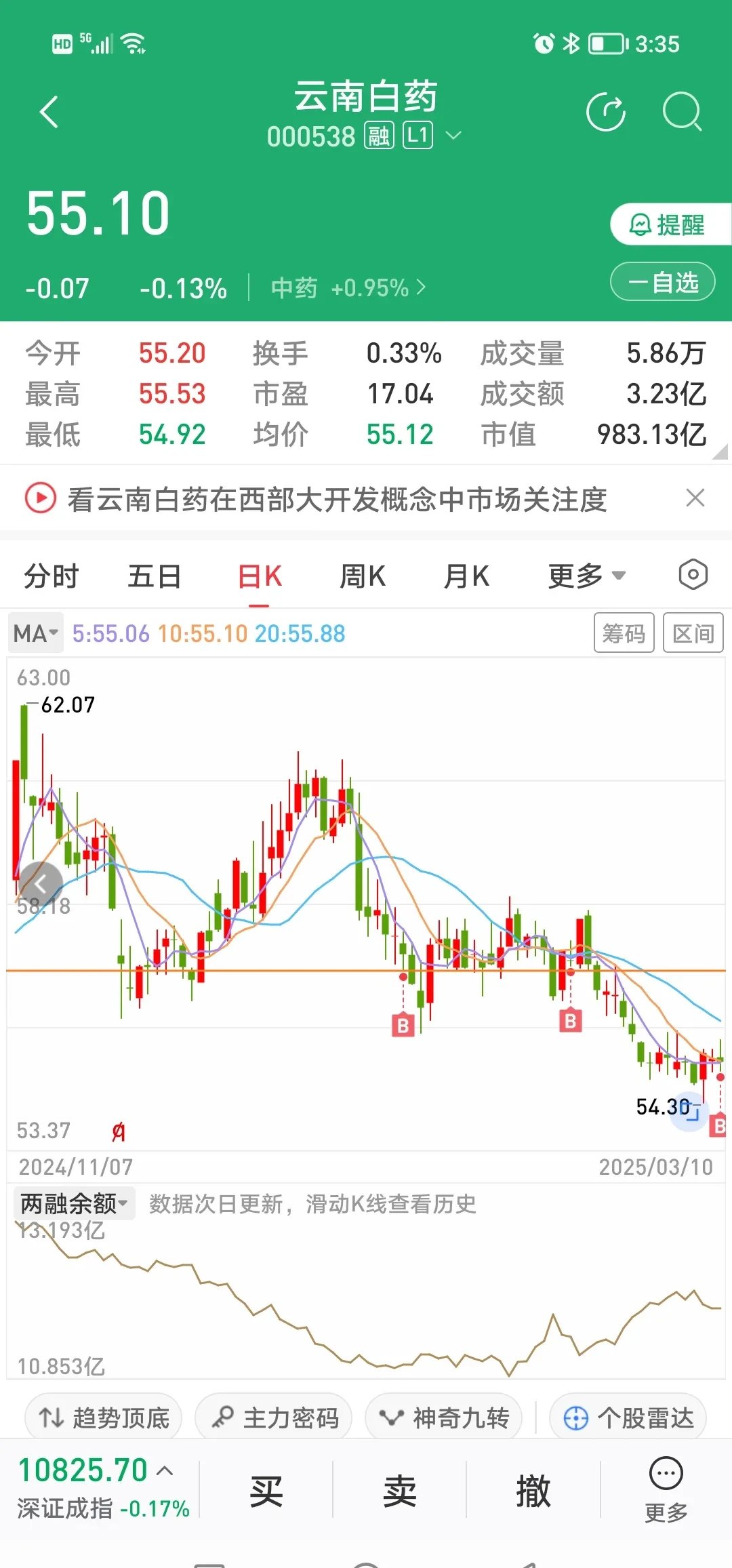Tap the 神奇九转 indicator icon

(x=444, y=1418)
